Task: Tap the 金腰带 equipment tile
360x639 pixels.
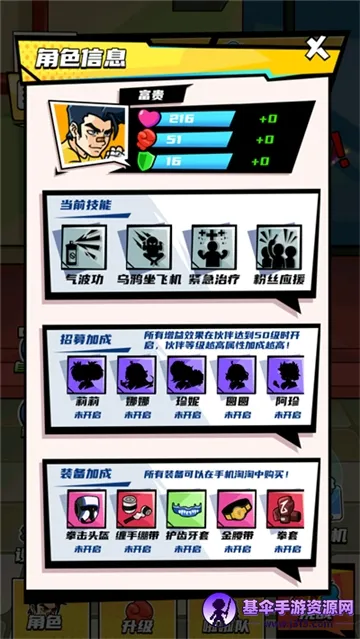Action: [236, 509]
